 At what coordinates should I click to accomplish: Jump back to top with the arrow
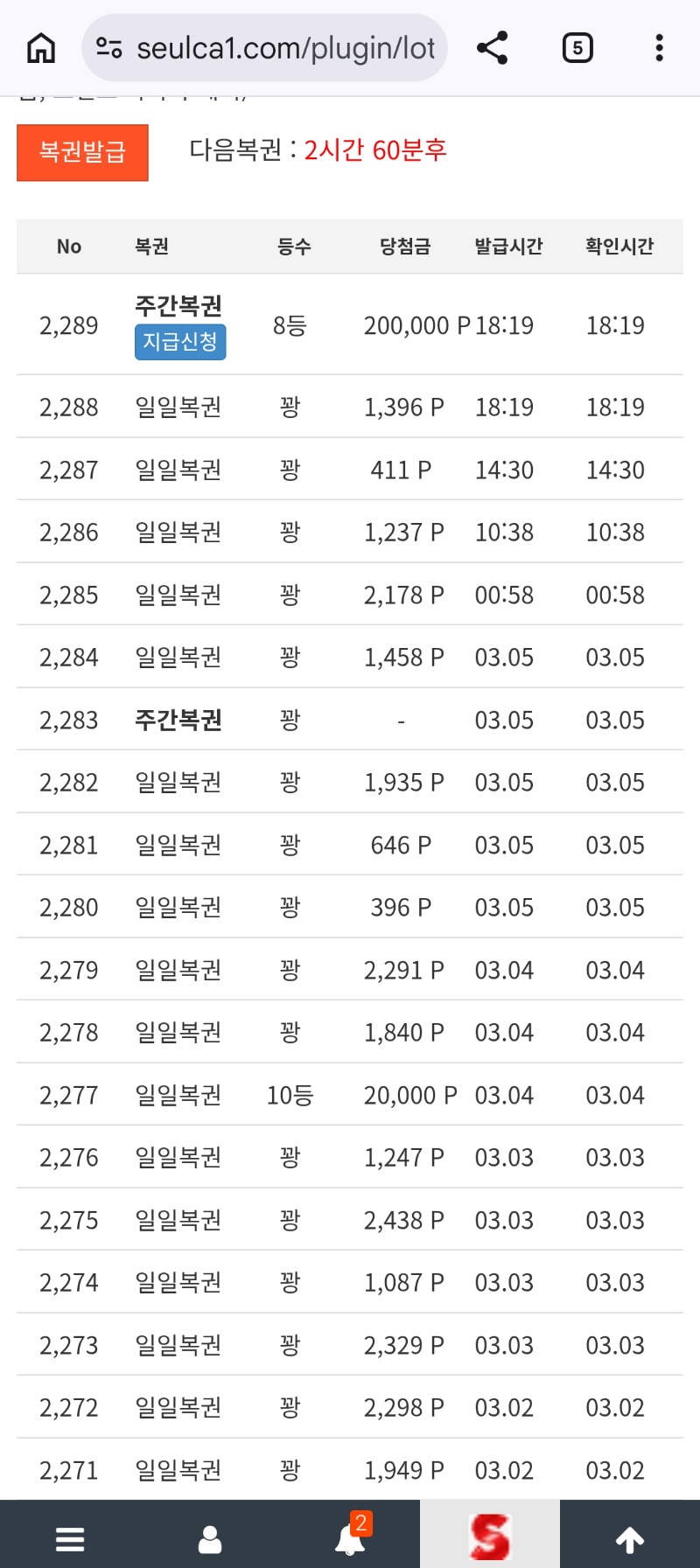[630, 1538]
